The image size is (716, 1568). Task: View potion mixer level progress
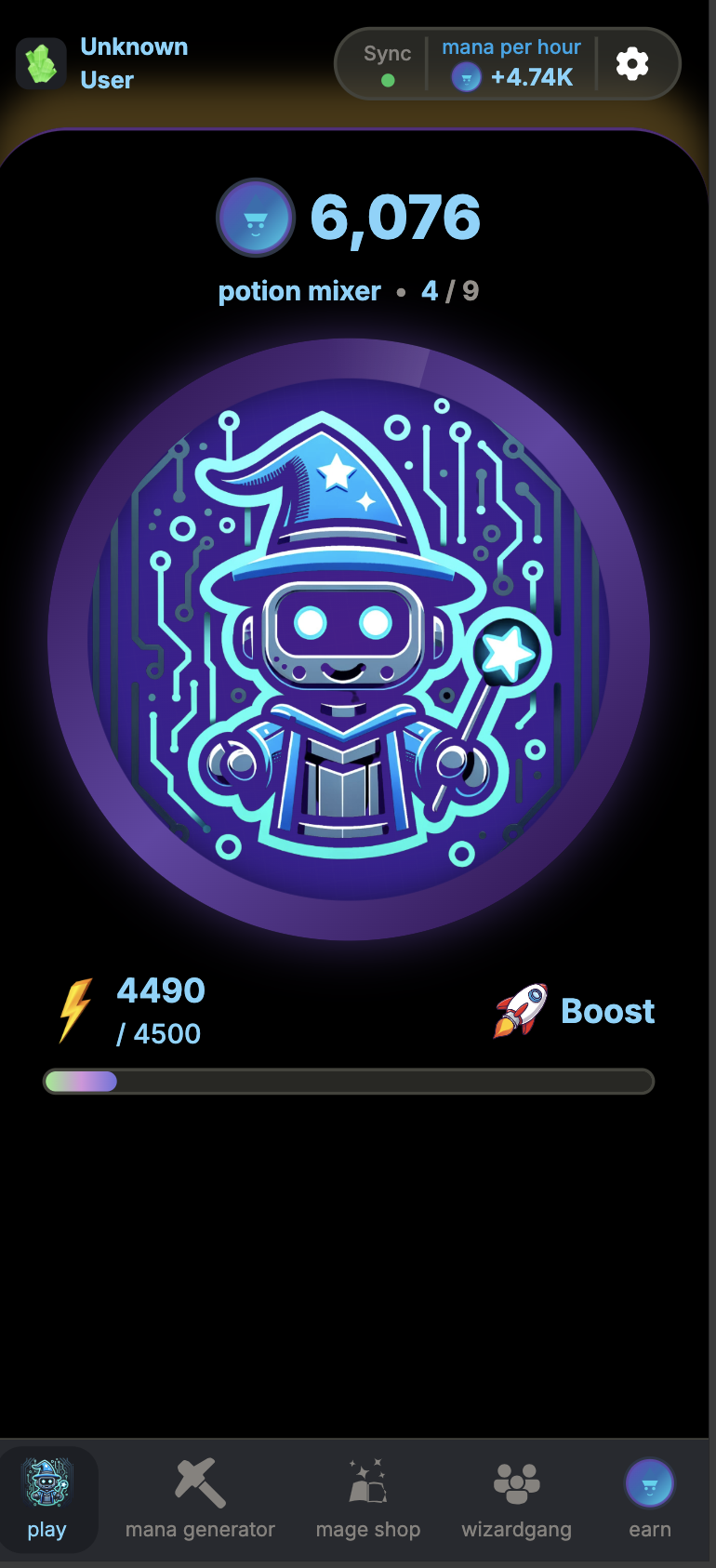coord(348,291)
